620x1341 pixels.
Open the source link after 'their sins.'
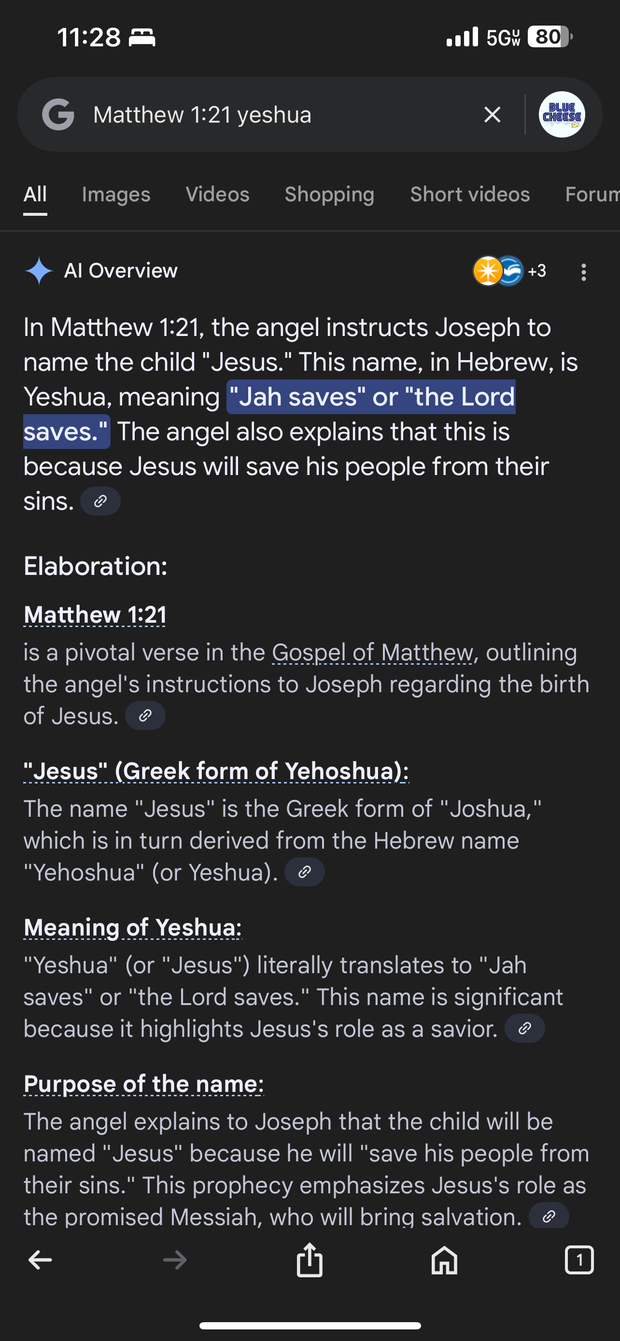pos(100,502)
